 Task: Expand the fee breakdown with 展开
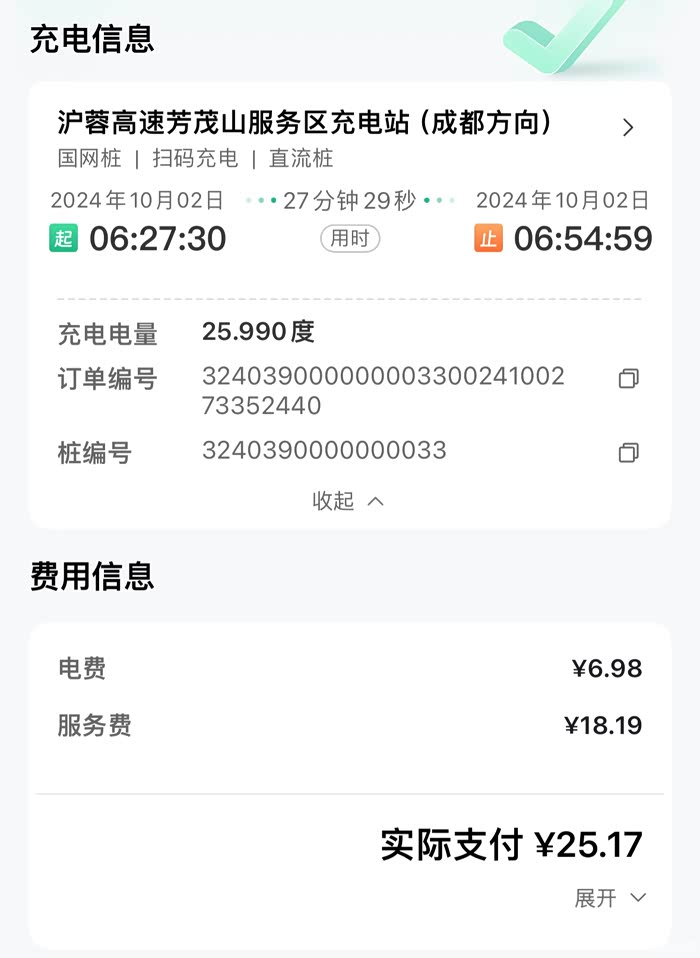[610, 898]
